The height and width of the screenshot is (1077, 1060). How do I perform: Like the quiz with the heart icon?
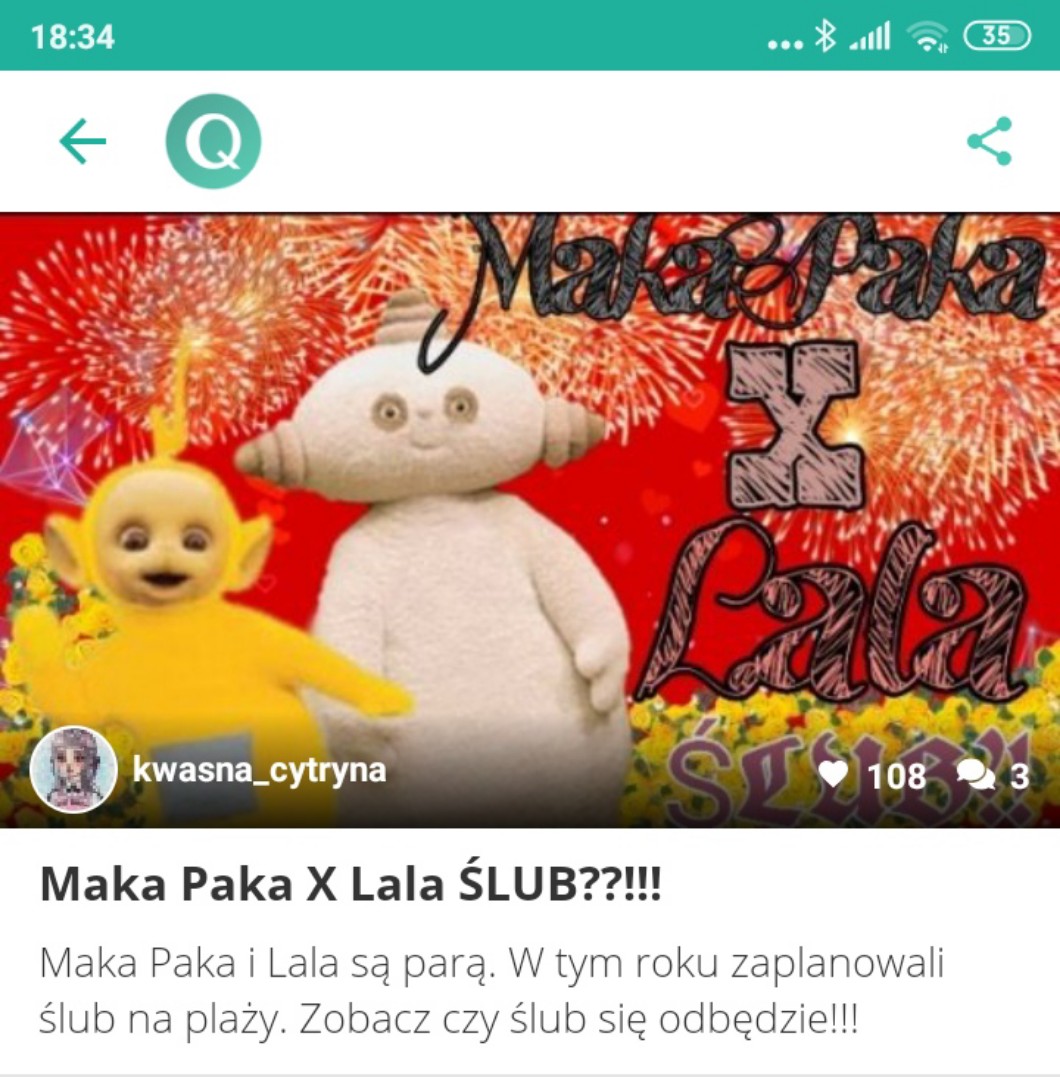click(x=832, y=774)
